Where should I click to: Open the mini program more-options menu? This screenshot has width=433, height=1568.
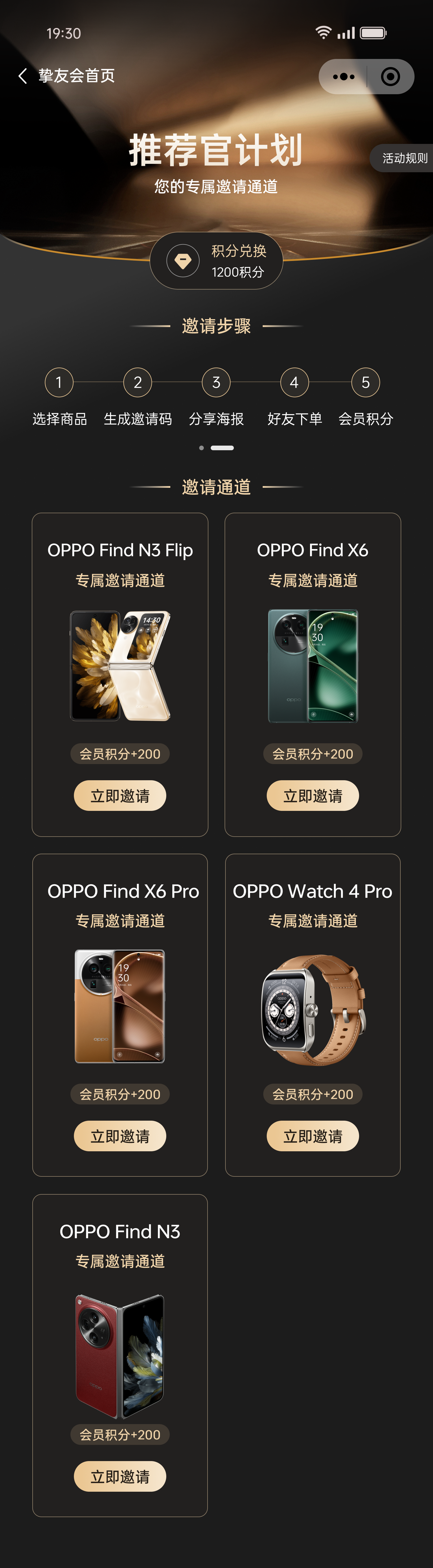[344, 77]
